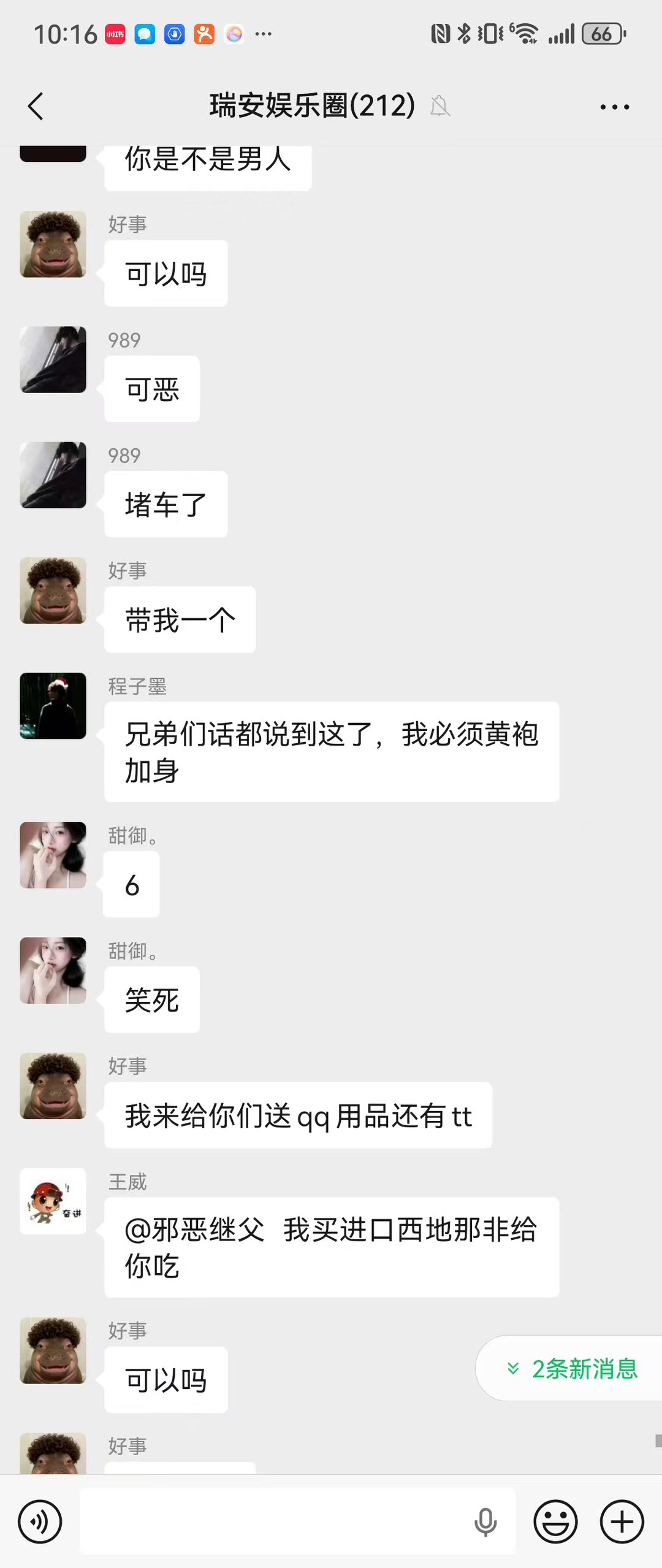This screenshot has height=1568, width=662.
Task: Go back from the 瑞安娱乐圈 group chat
Action: (36, 106)
